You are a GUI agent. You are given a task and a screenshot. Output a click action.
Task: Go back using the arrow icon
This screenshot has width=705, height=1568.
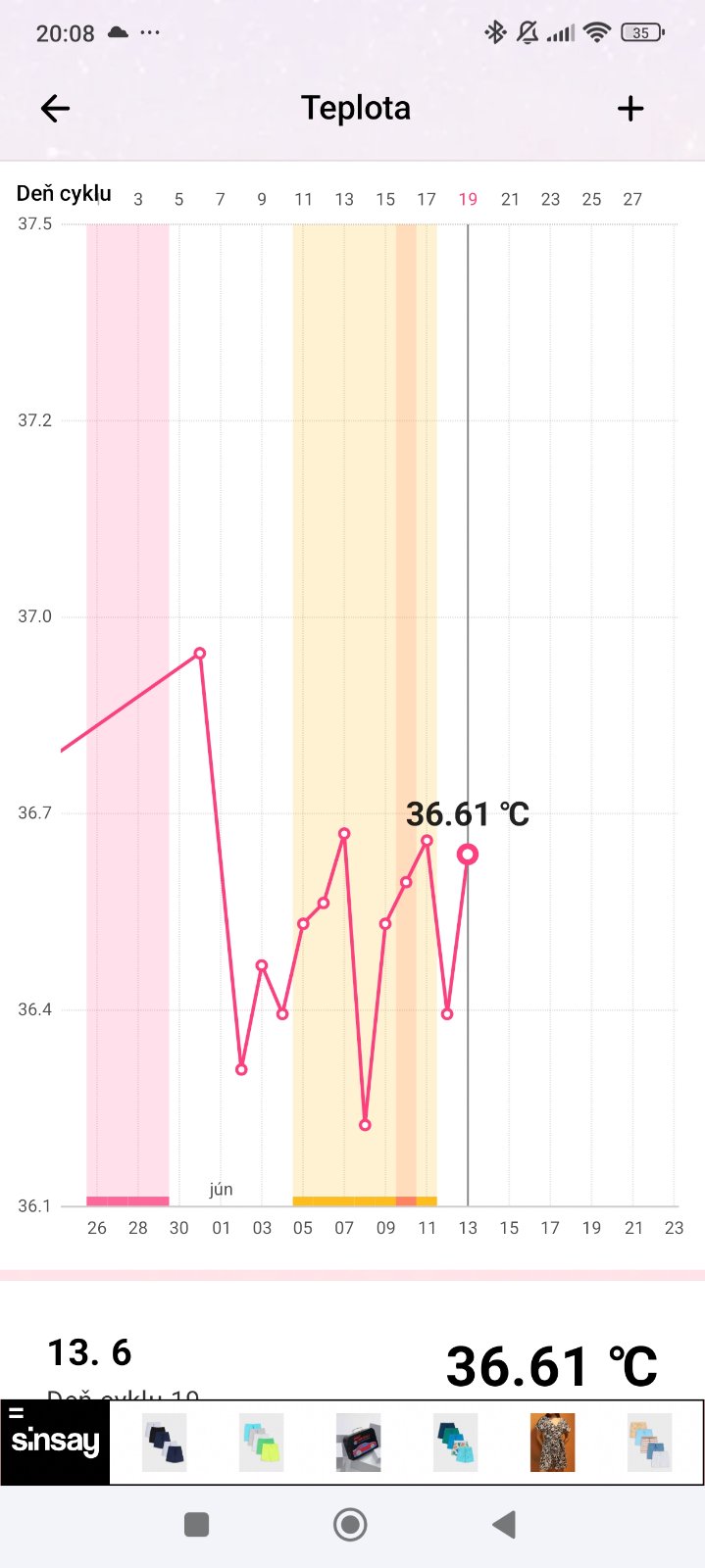tap(55, 109)
